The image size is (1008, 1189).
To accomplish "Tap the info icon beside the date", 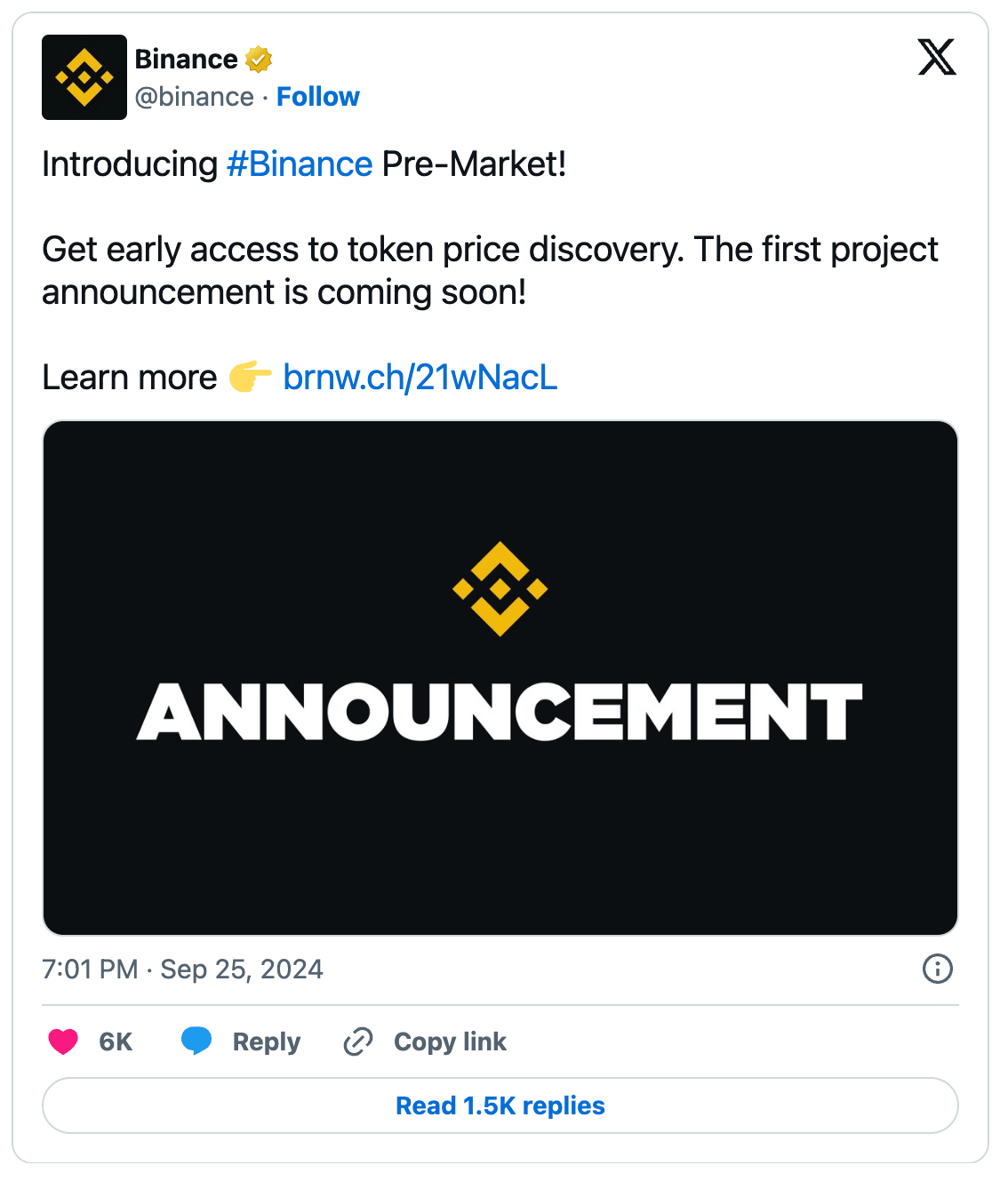I will pyautogui.click(x=937, y=969).
